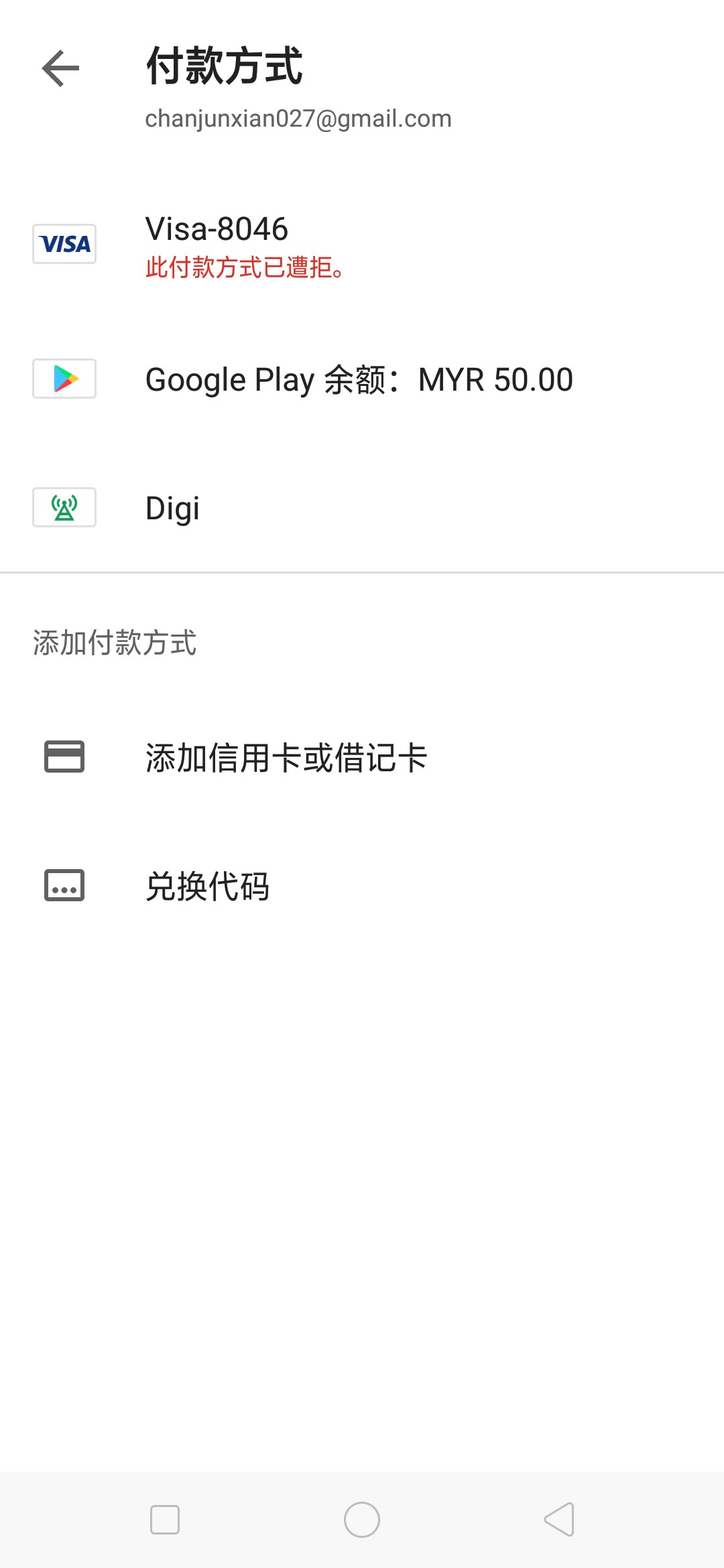The height and width of the screenshot is (1568, 724).
Task: Tap the system home button
Action: [362, 1519]
